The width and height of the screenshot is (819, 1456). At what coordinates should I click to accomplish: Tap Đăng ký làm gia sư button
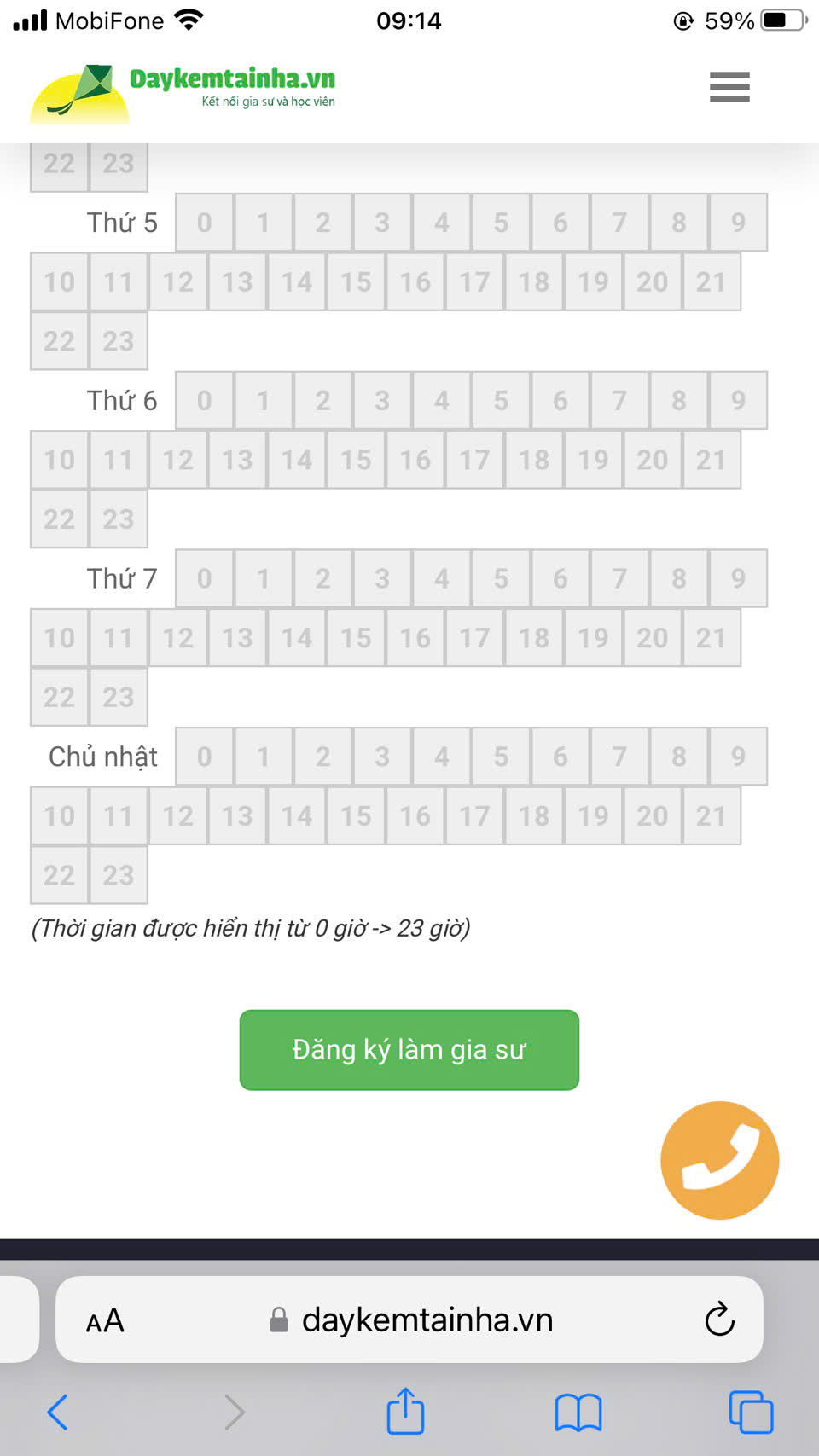409,1050
